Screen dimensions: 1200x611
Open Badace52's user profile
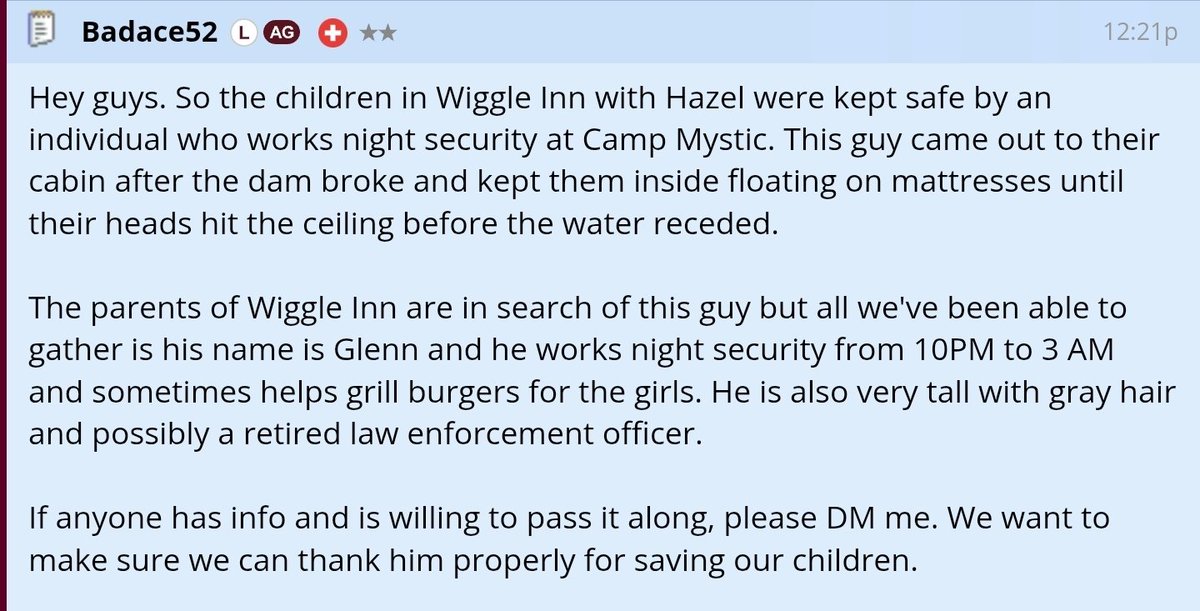point(151,33)
